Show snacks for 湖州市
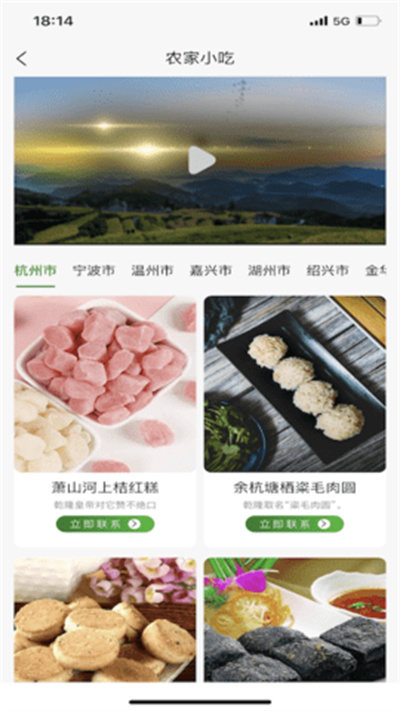The image size is (400, 711). [x=269, y=271]
